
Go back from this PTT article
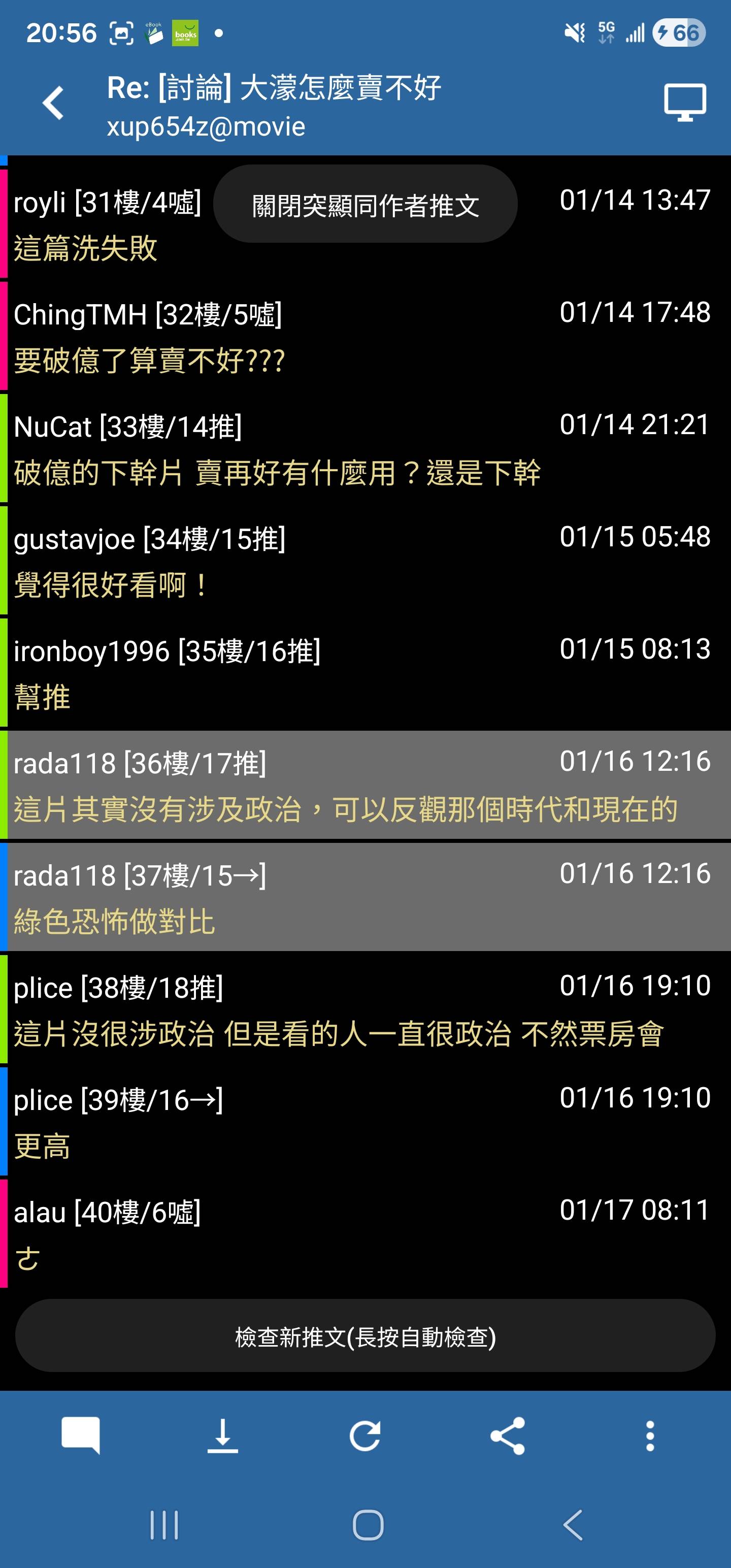tap(54, 102)
